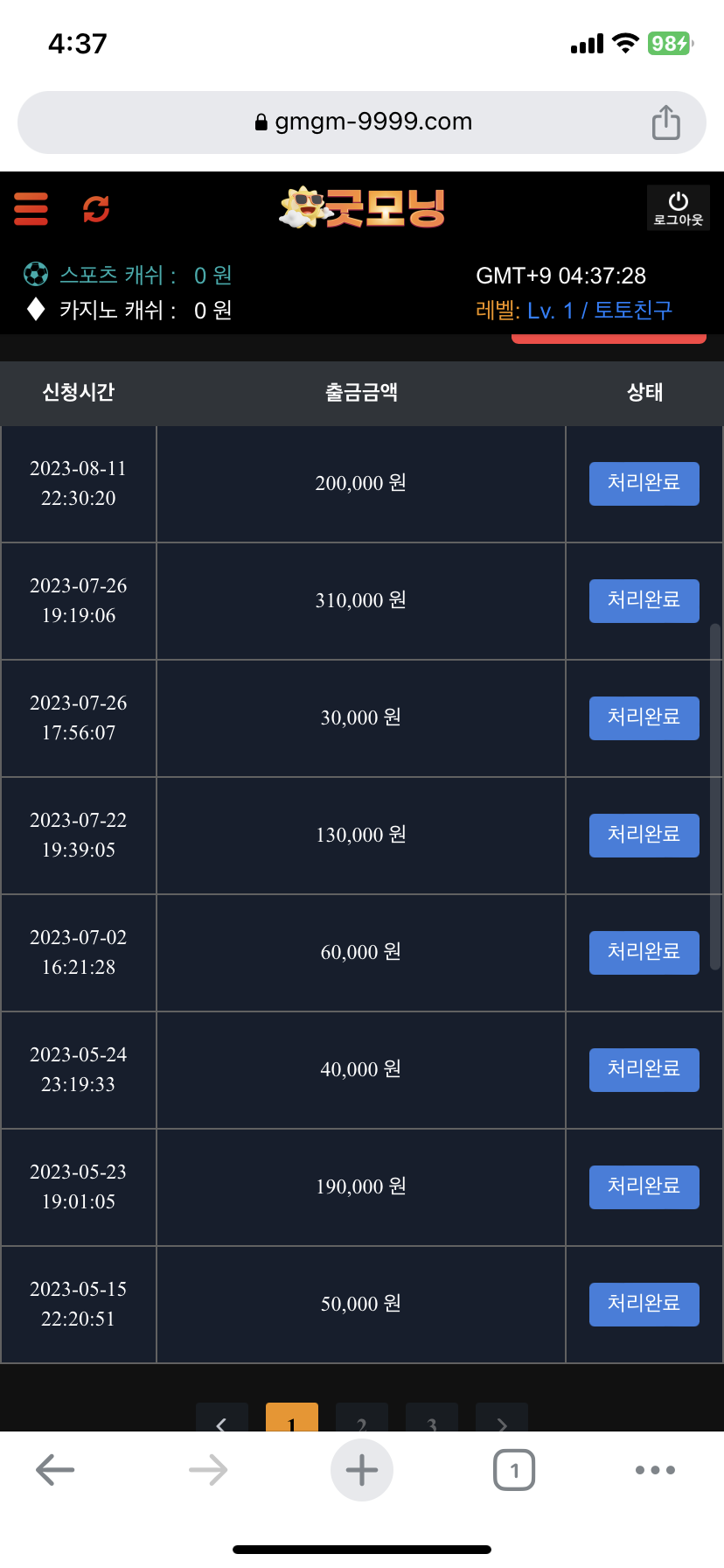The height and width of the screenshot is (1568, 724).
Task: Open the browser's three-dot menu
Action: pyautogui.click(x=655, y=1470)
